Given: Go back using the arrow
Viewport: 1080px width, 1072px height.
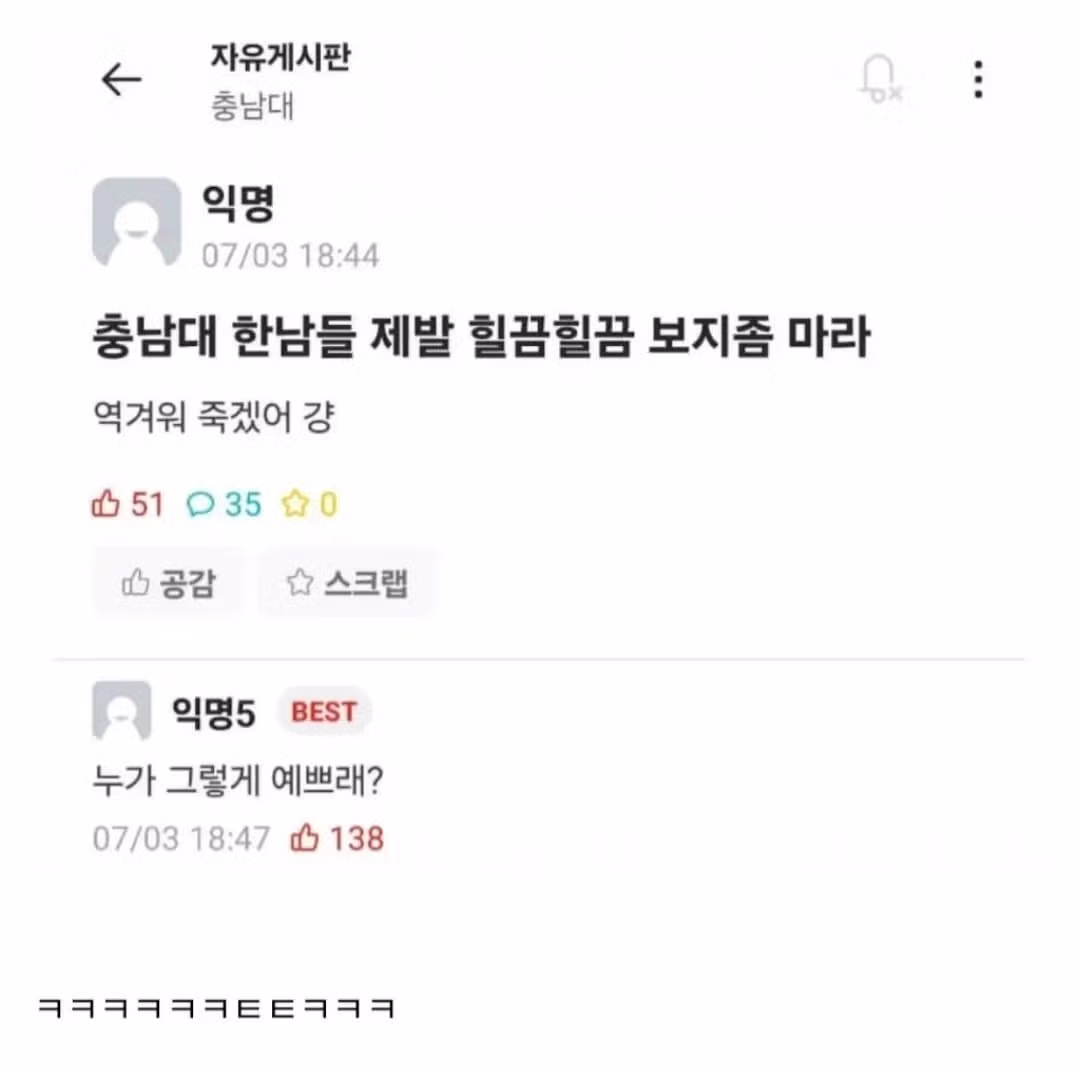Looking at the screenshot, I should (122, 80).
